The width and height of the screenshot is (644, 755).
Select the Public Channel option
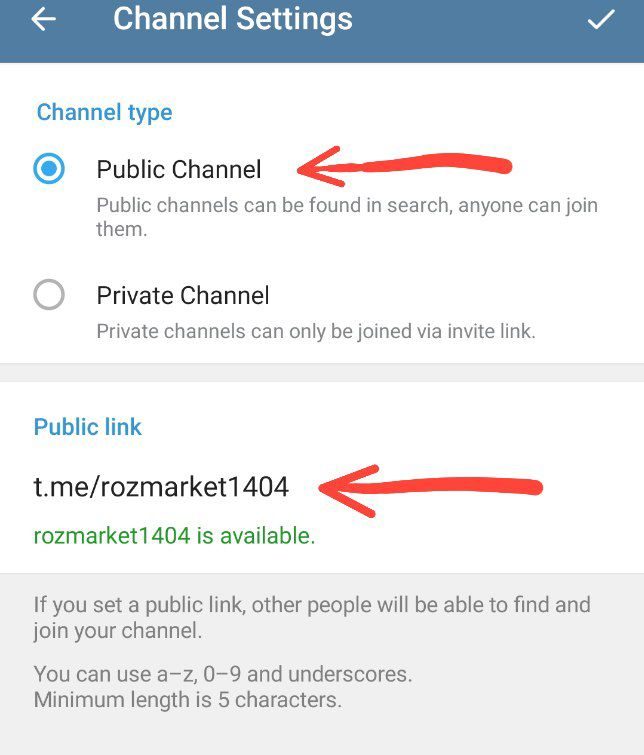(x=49, y=169)
